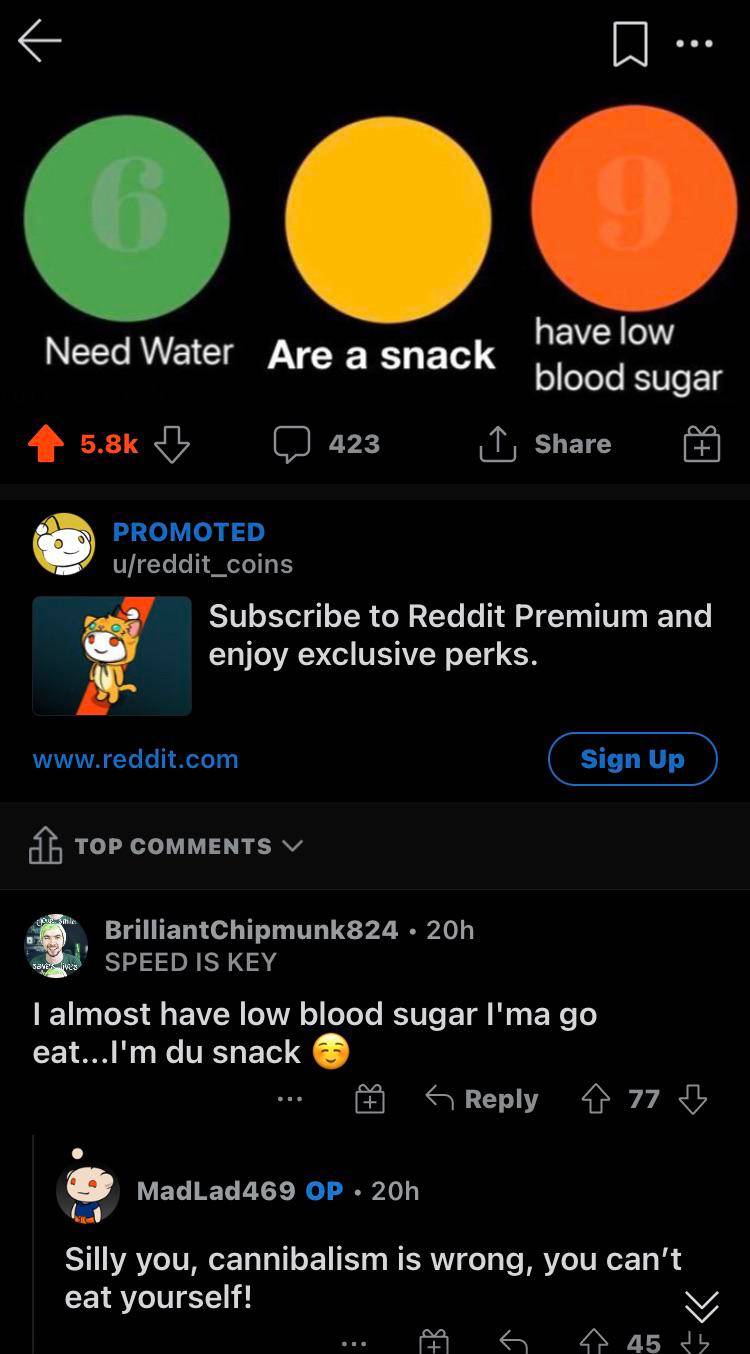
Task: Tap the back arrow to exit the post
Action: (37, 40)
